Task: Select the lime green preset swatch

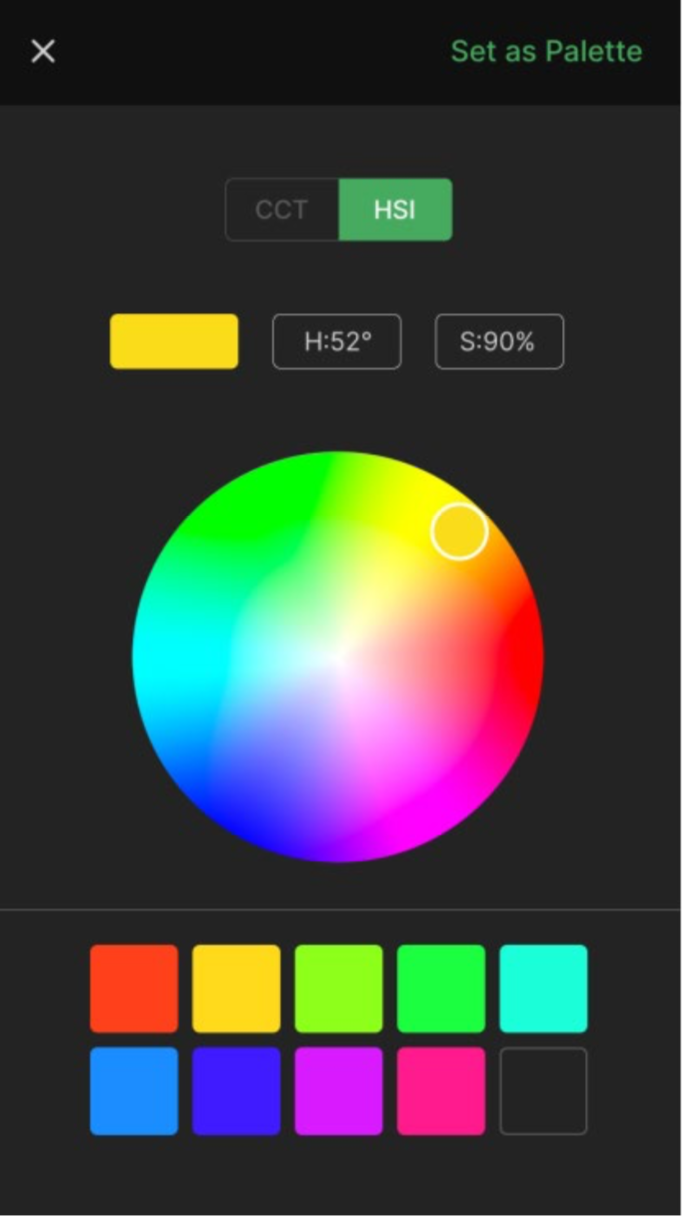Action: [338, 989]
